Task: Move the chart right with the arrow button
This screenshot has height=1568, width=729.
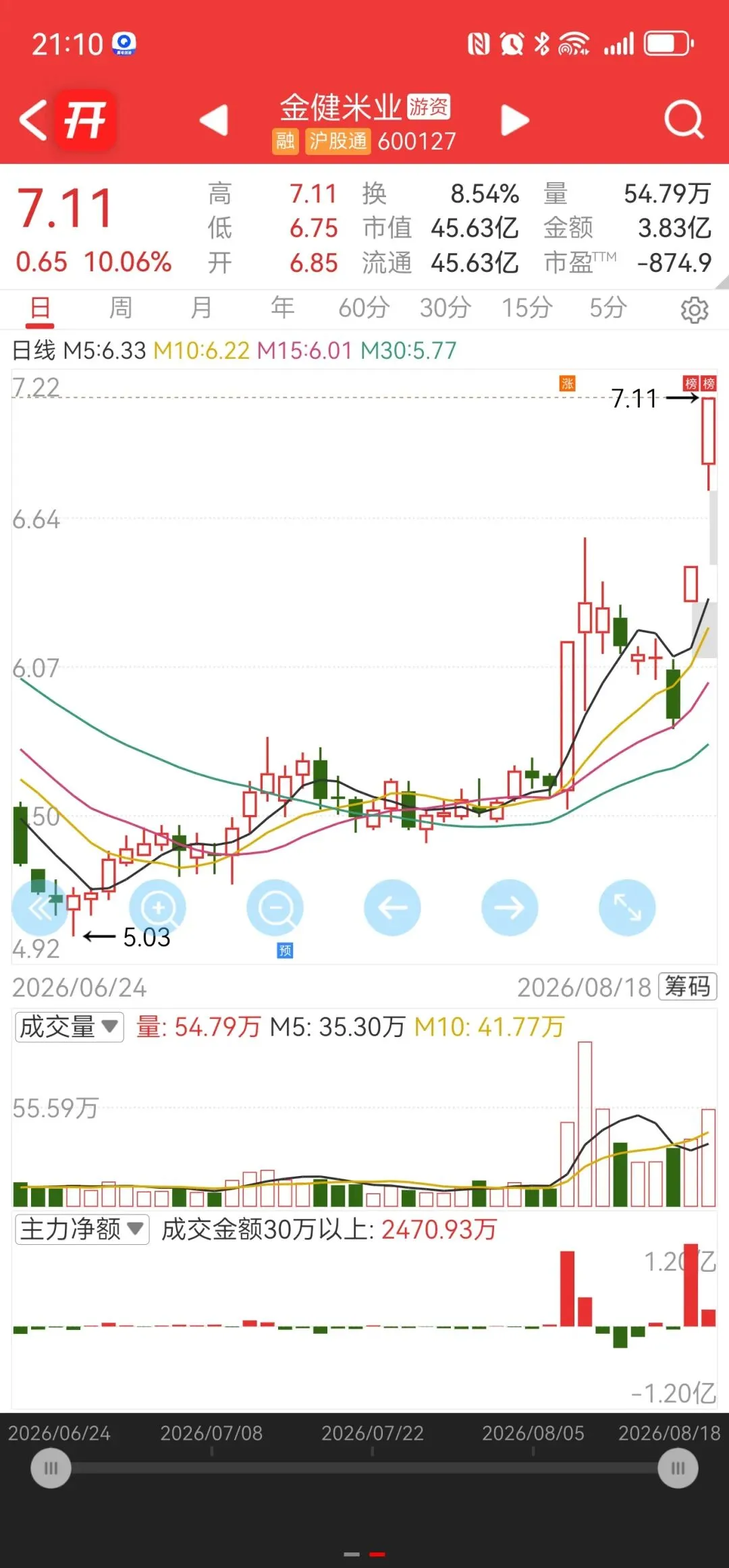Action: (x=510, y=907)
